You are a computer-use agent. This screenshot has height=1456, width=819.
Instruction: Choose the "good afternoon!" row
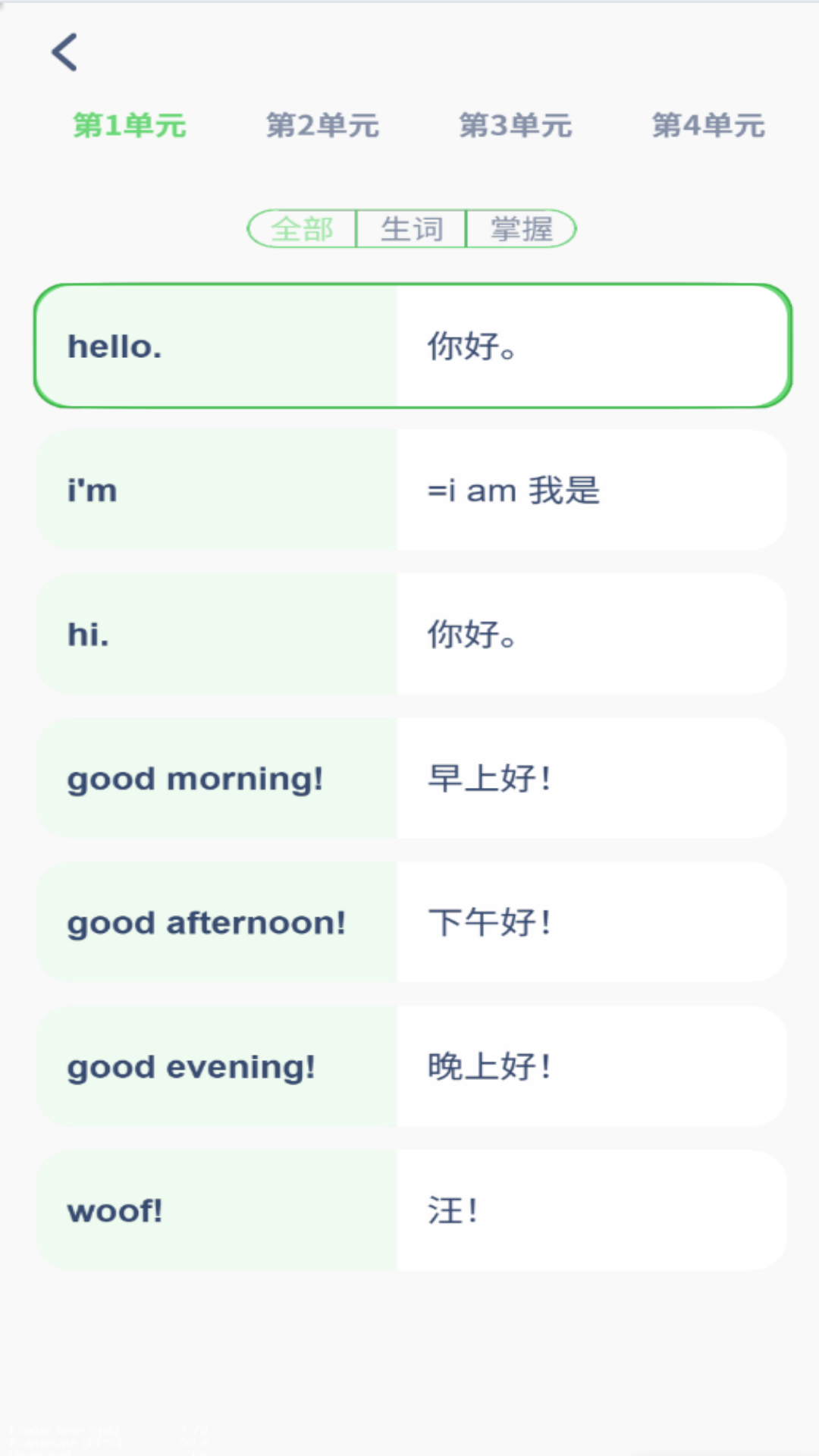[413, 922]
